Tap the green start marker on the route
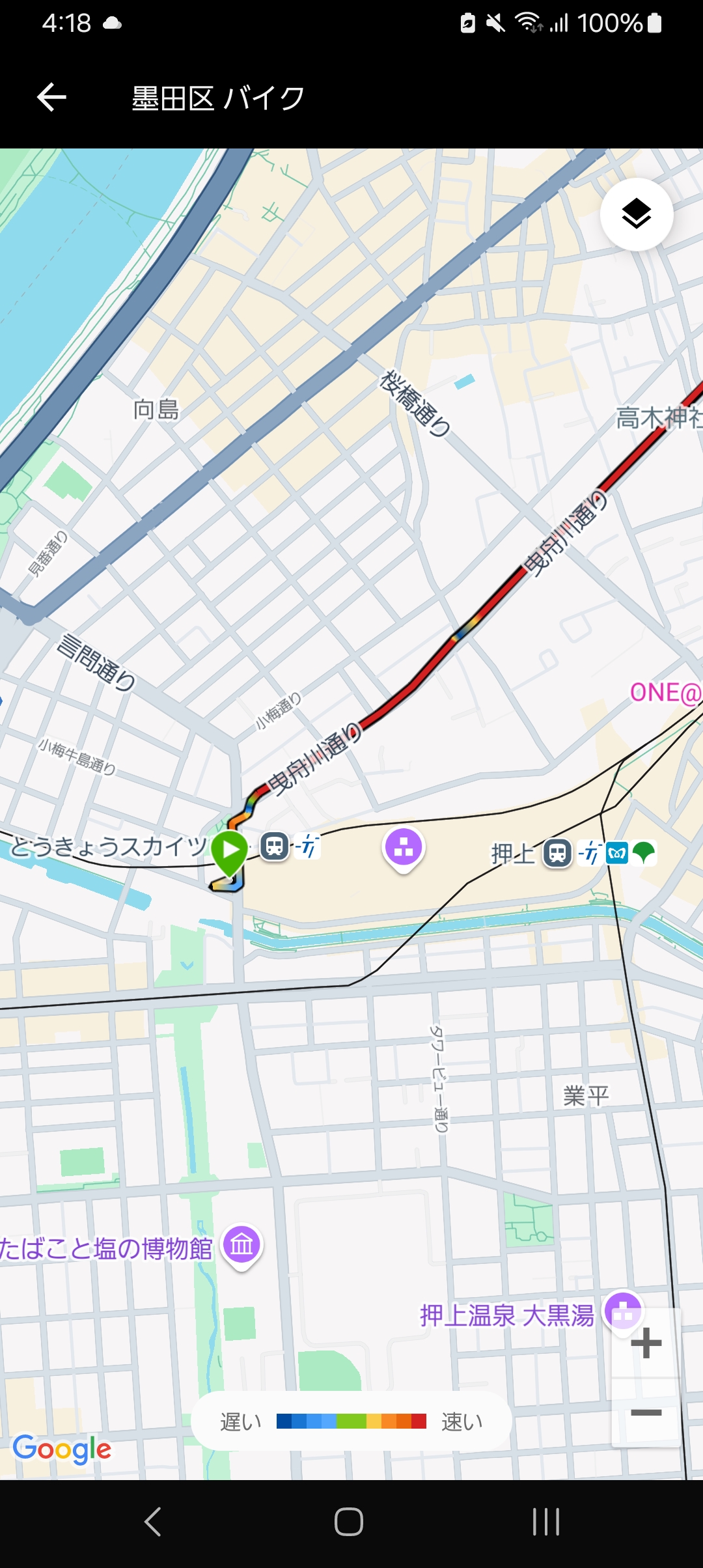 [230, 850]
